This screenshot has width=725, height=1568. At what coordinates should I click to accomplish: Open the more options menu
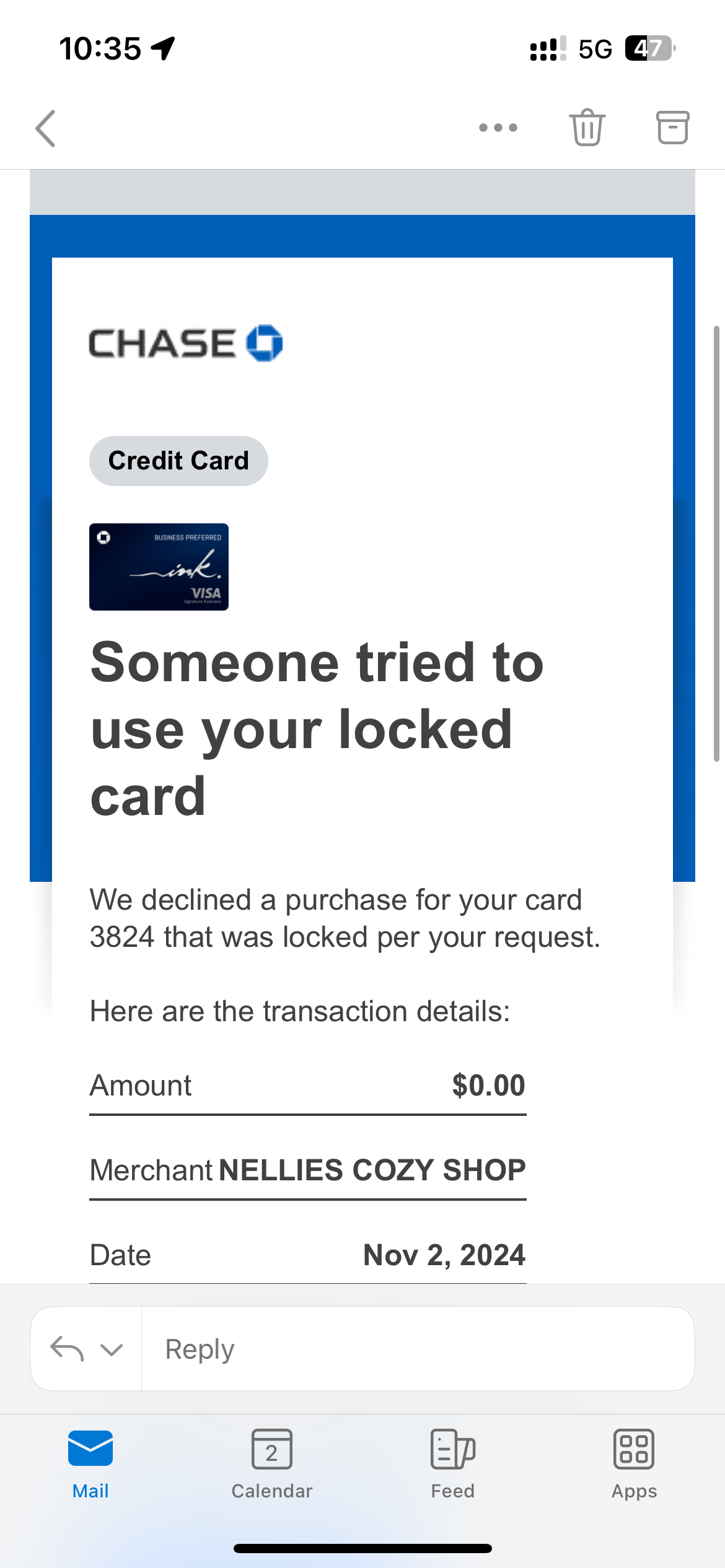498,128
